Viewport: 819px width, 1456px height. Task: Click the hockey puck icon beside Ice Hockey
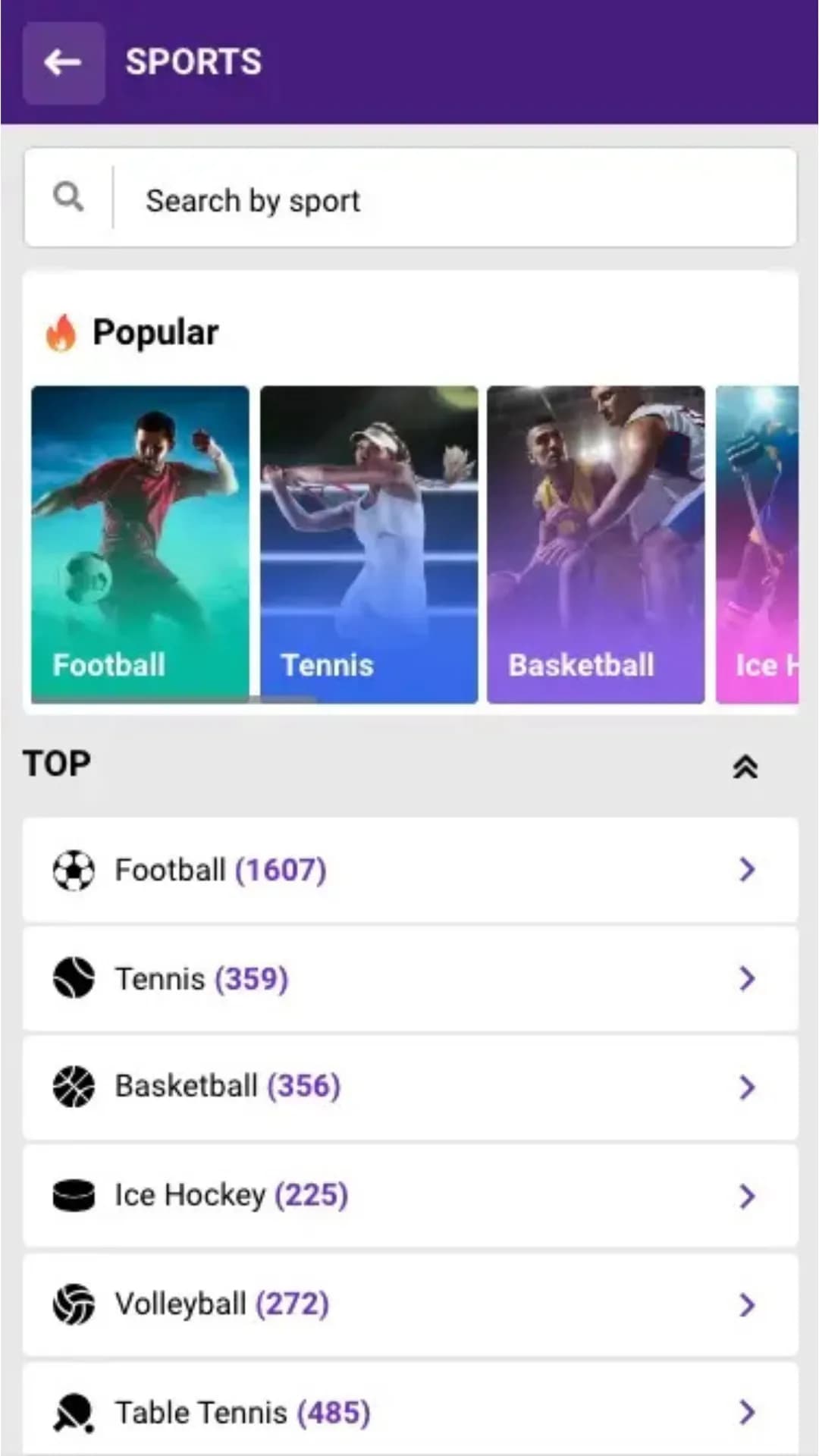click(x=73, y=1195)
